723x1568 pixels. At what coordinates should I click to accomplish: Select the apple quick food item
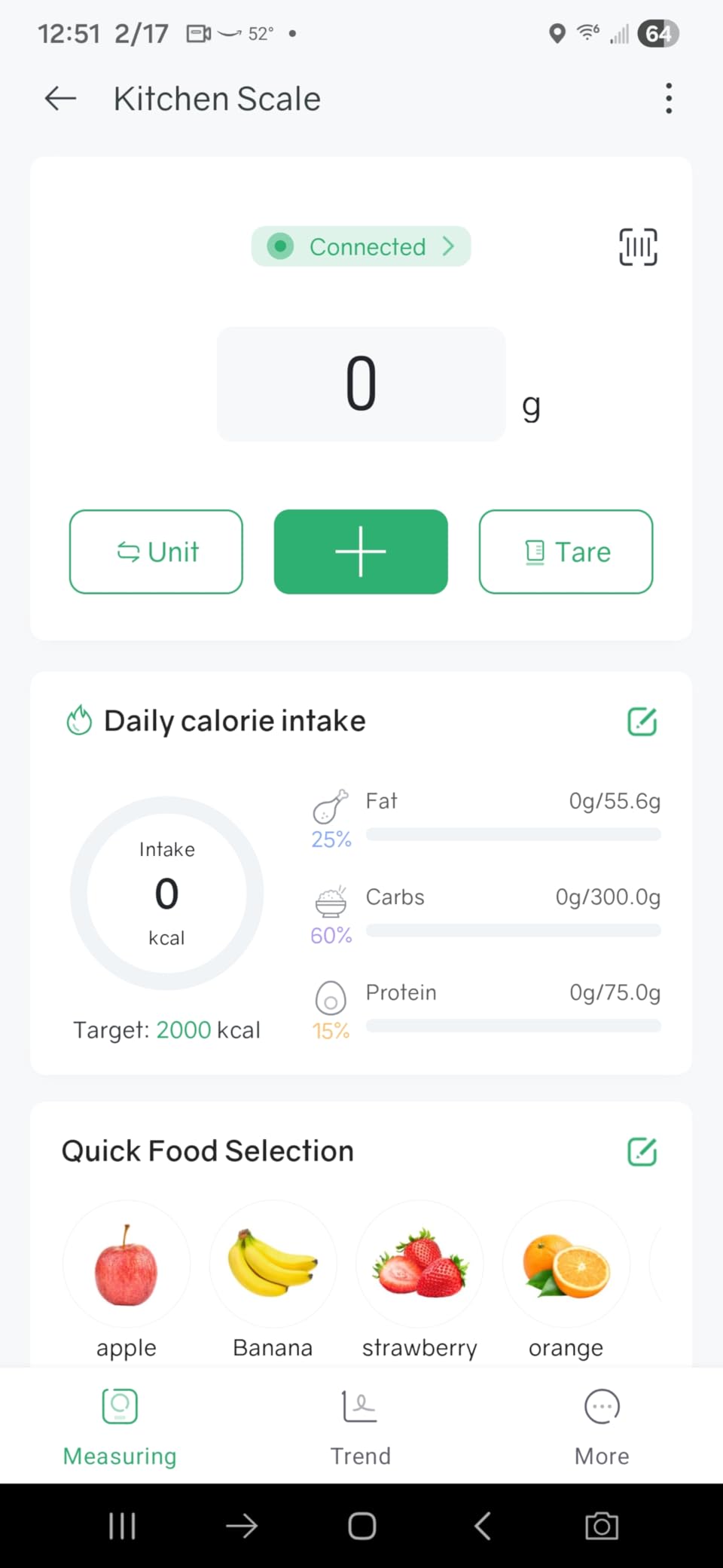point(126,1264)
